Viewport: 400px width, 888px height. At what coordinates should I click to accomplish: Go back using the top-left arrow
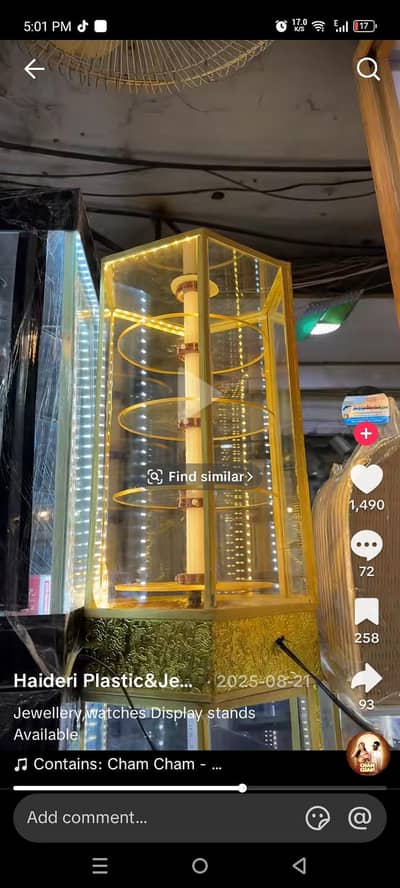coord(34,69)
